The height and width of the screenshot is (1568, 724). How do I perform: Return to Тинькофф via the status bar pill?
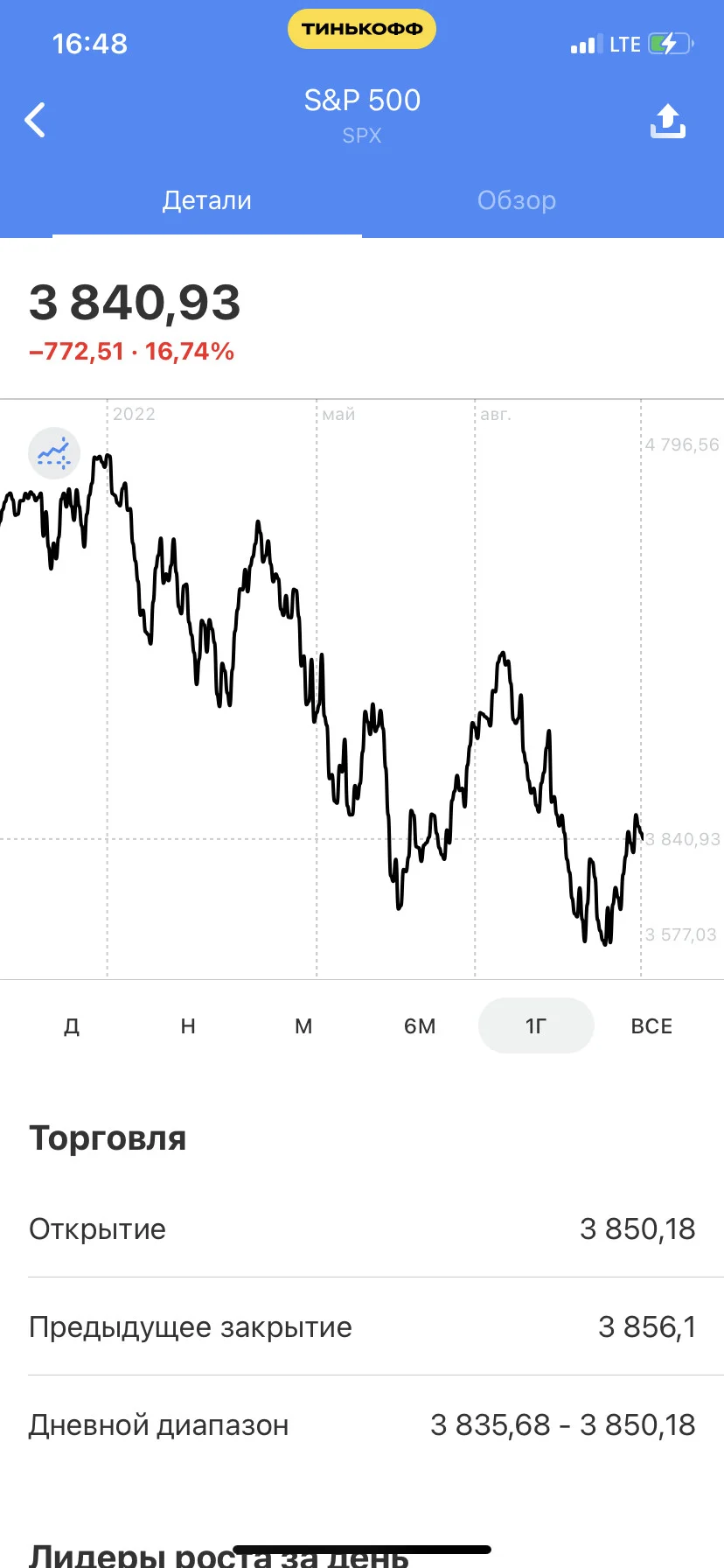pyautogui.click(x=362, y=29)
